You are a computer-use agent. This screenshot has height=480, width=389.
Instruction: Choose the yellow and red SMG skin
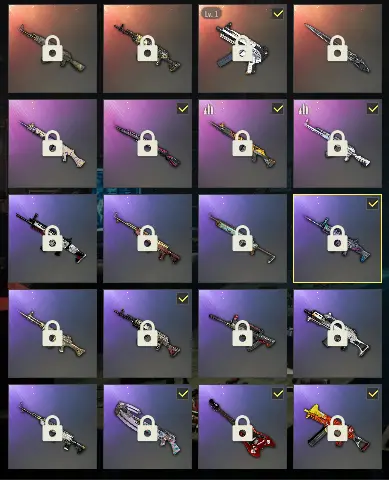337,427
